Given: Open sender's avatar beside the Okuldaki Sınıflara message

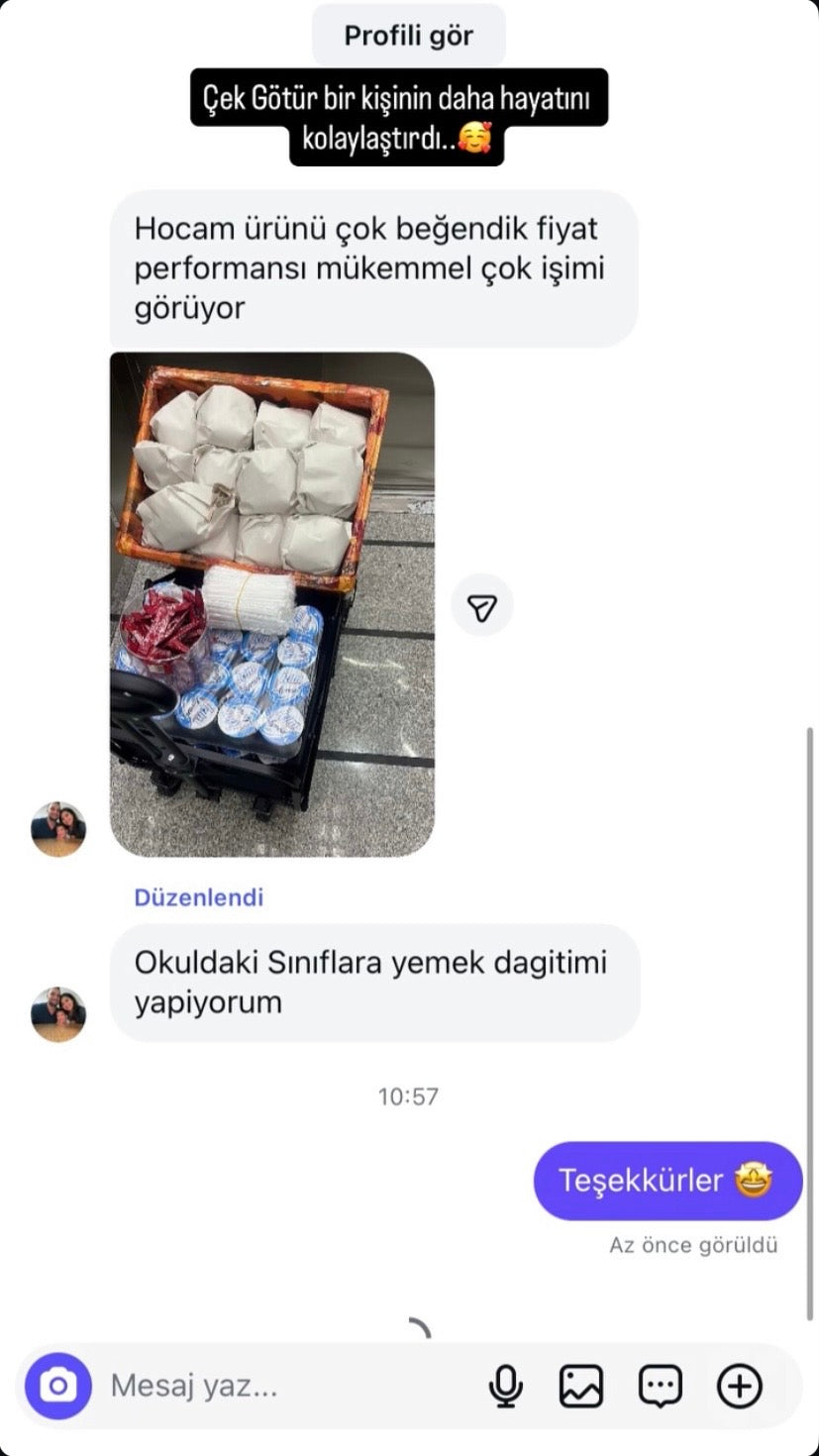Looking at the screenshot, I should (58, 1014).
